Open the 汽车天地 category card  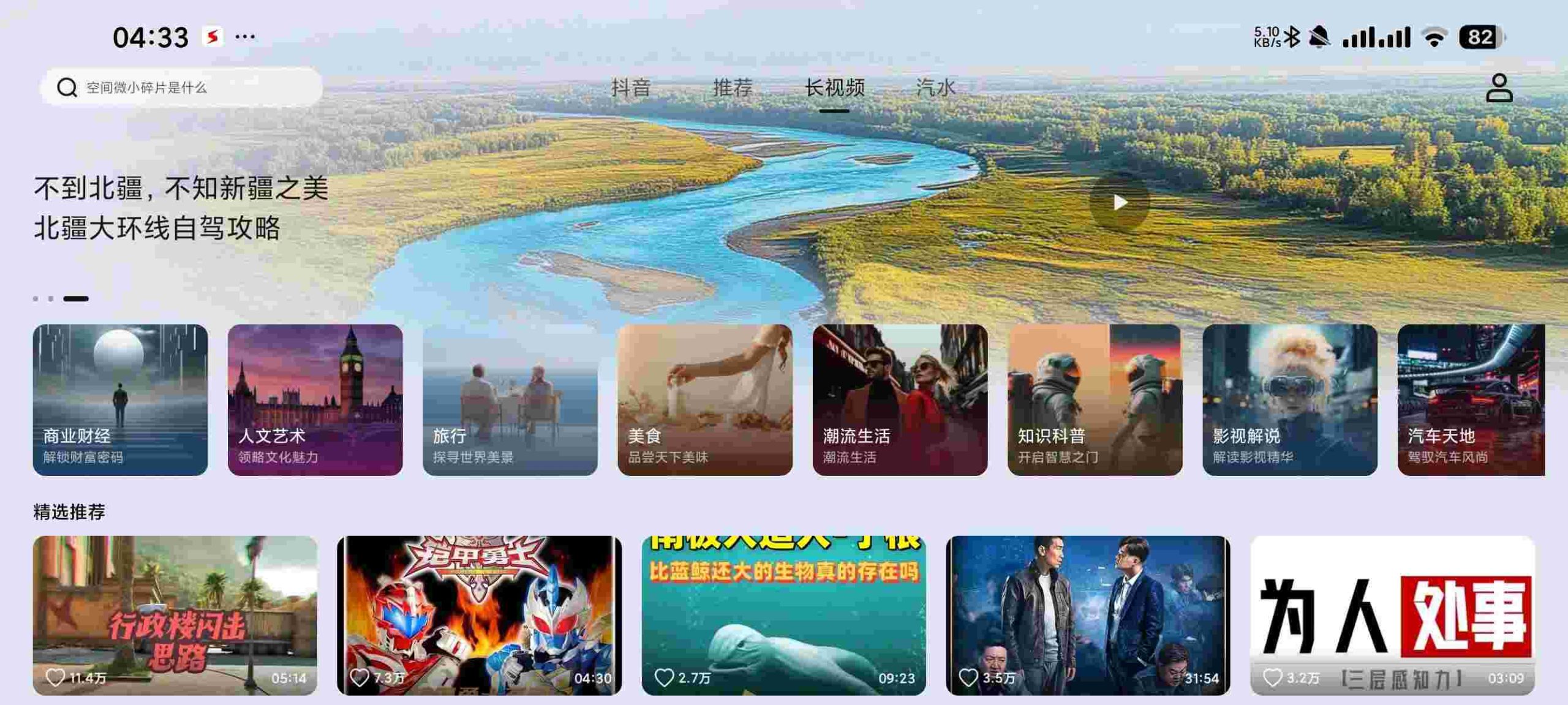point(1471,399)
